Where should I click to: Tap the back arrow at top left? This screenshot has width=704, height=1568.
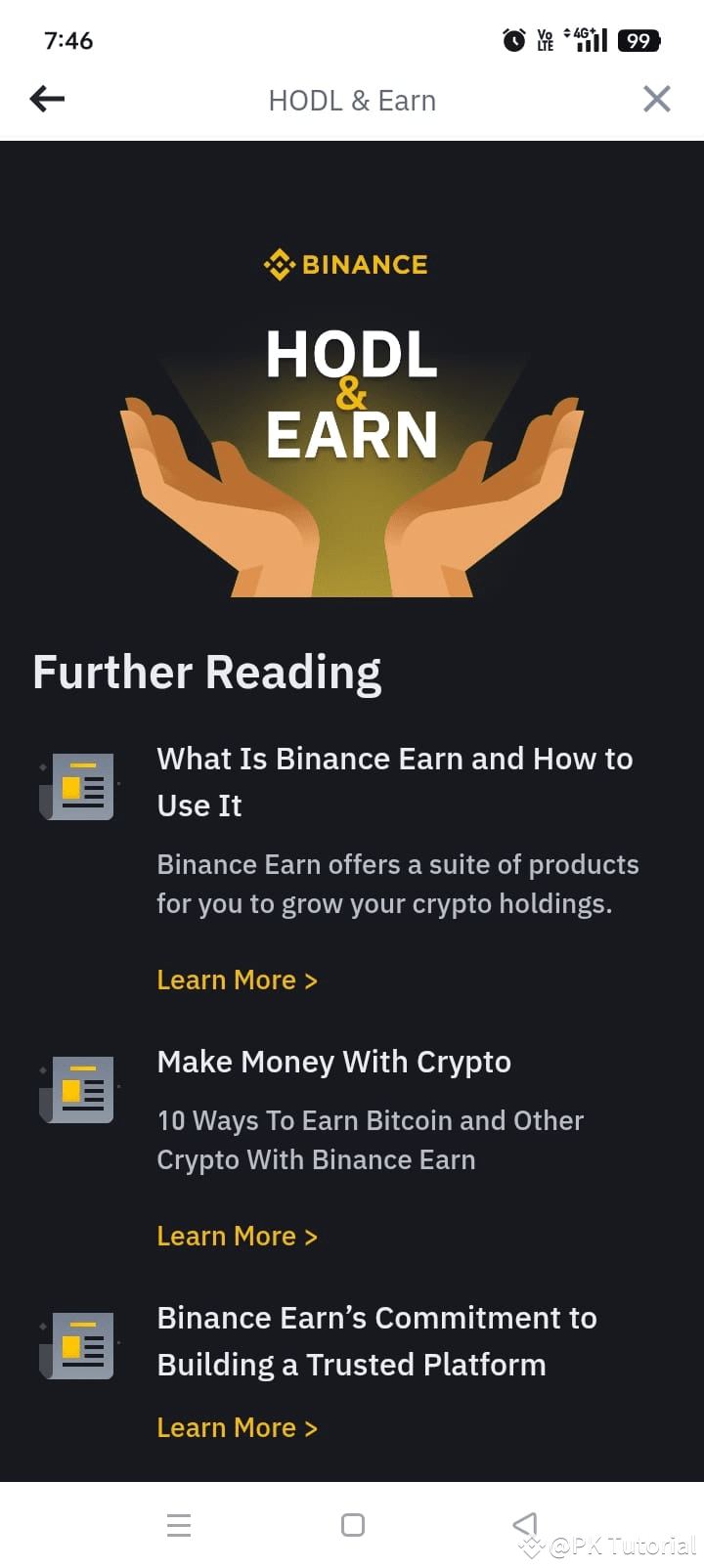46,99
